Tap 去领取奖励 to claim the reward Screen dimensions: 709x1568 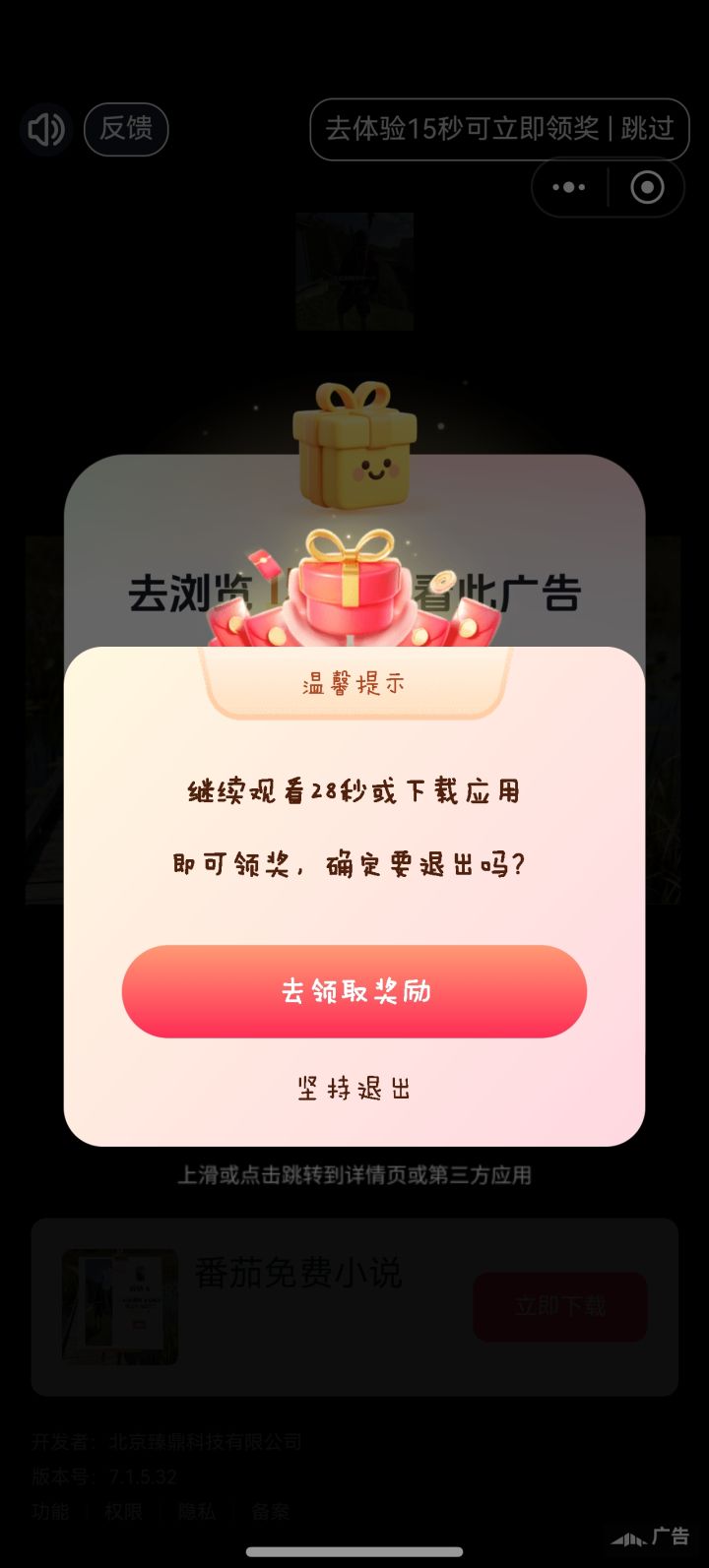pyautogui.click(x=354, y=992)
